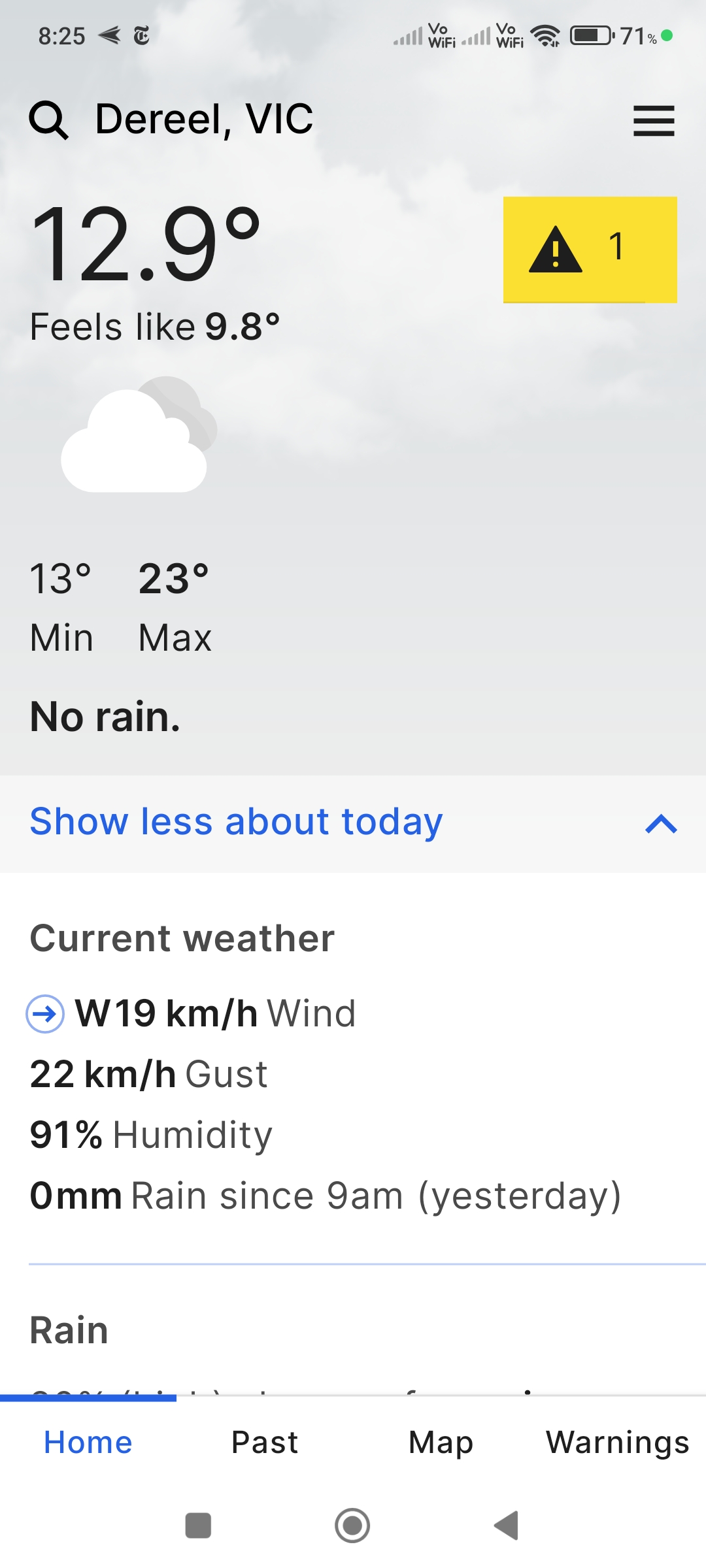Tap the battery indicator in status bar

(x=589, y=36)
